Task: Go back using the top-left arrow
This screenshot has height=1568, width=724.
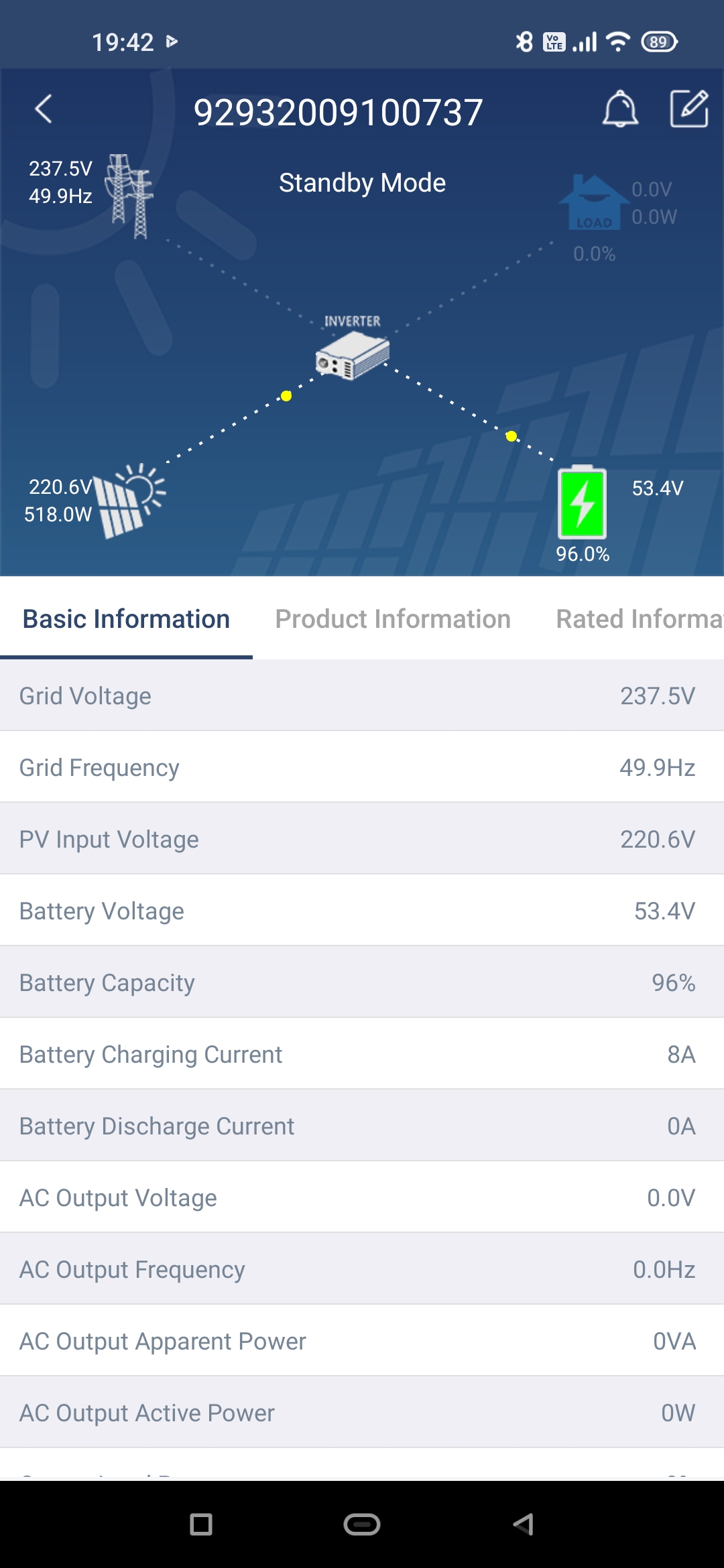Action: 44,109
